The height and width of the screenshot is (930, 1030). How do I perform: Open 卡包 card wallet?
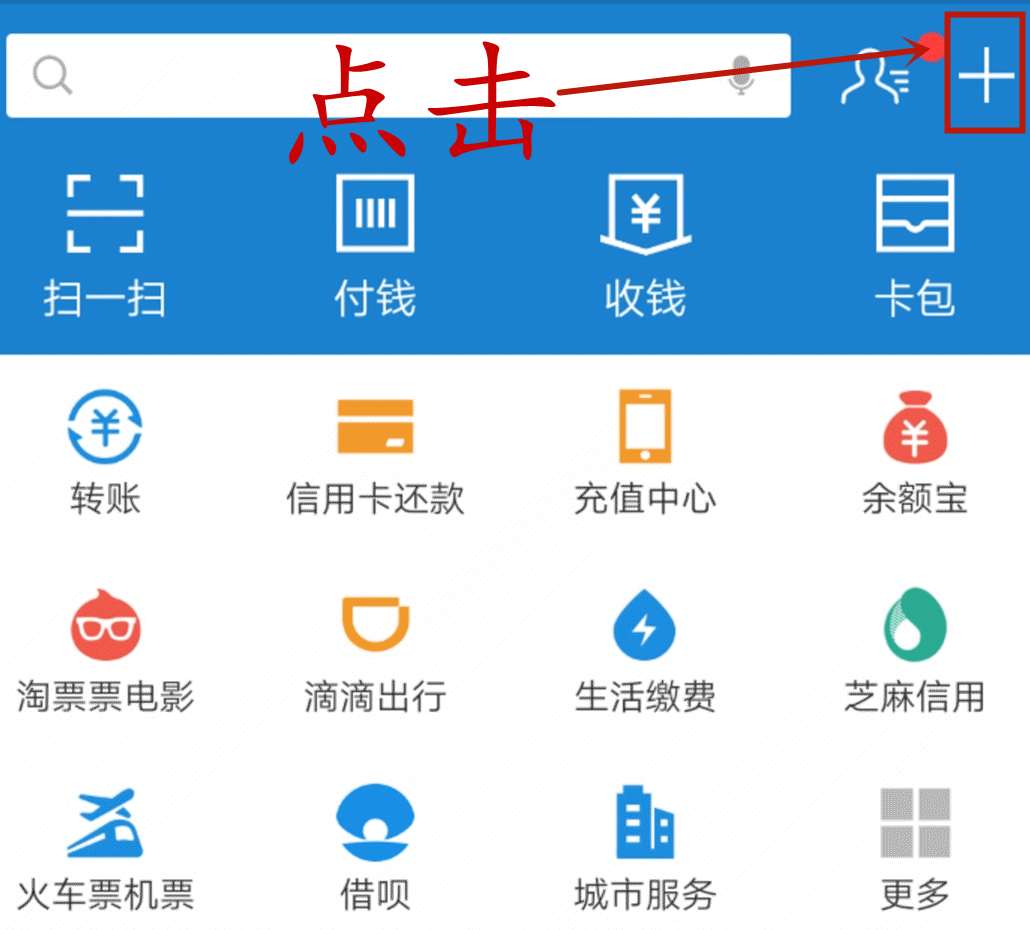914,240
